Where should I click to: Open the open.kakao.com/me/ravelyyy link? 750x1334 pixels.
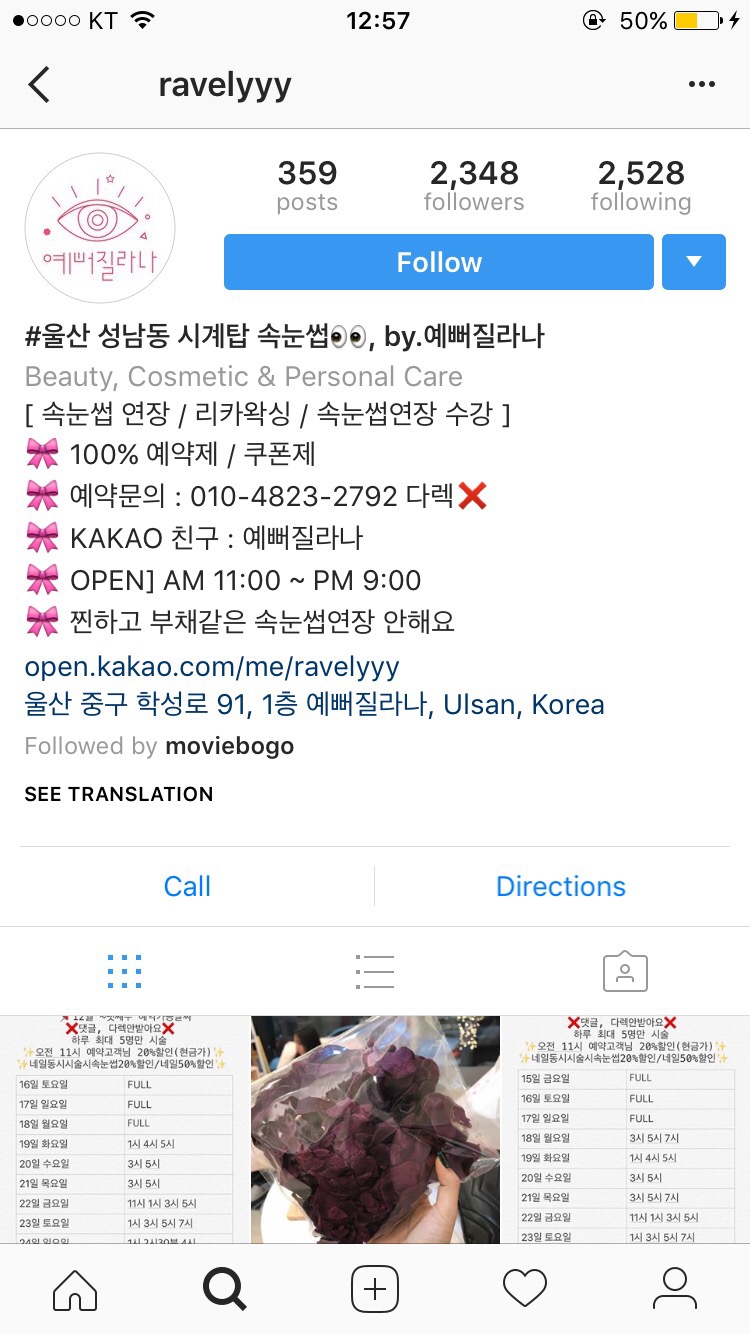pyautogui.click(x=212, y=666)
